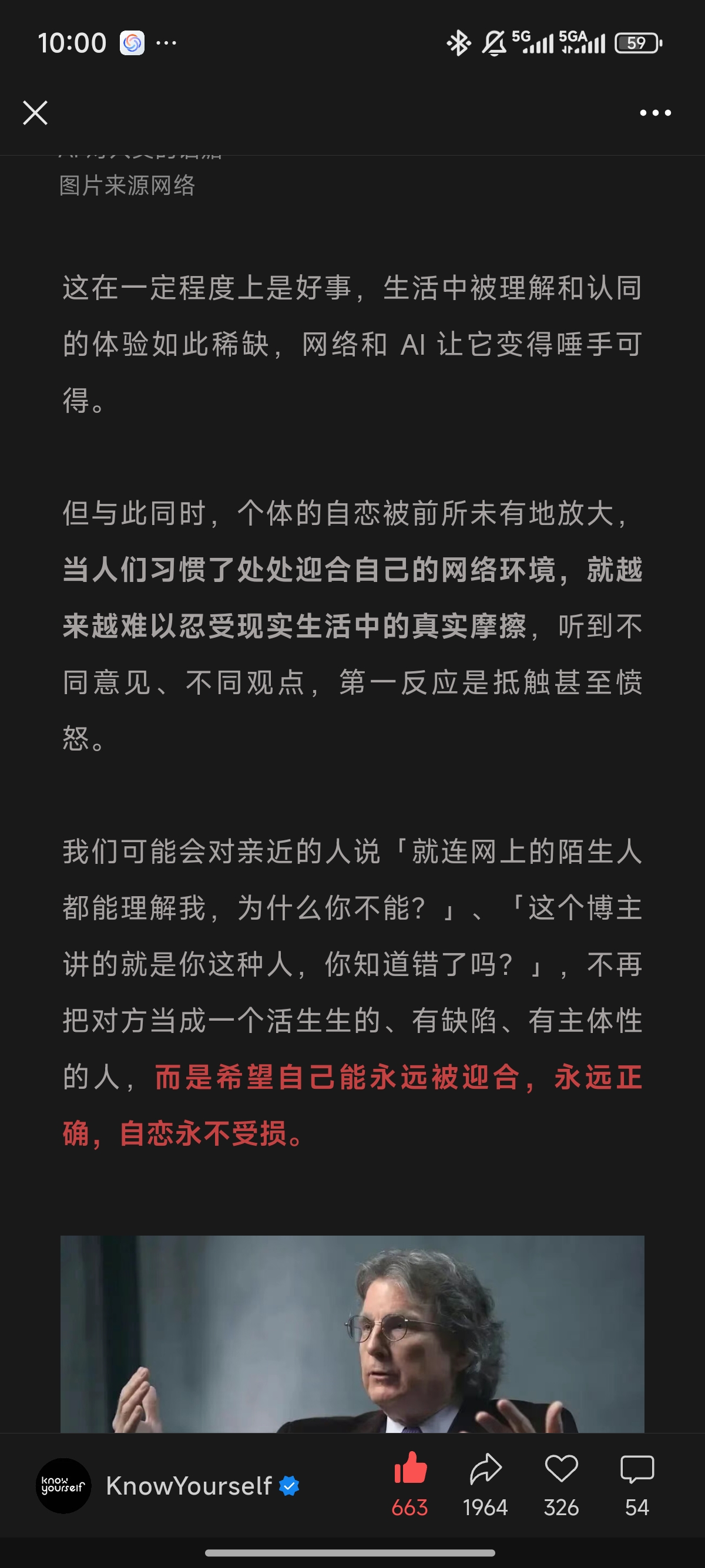
Task: Open the three-dot overflow menu
Action: 655,113
